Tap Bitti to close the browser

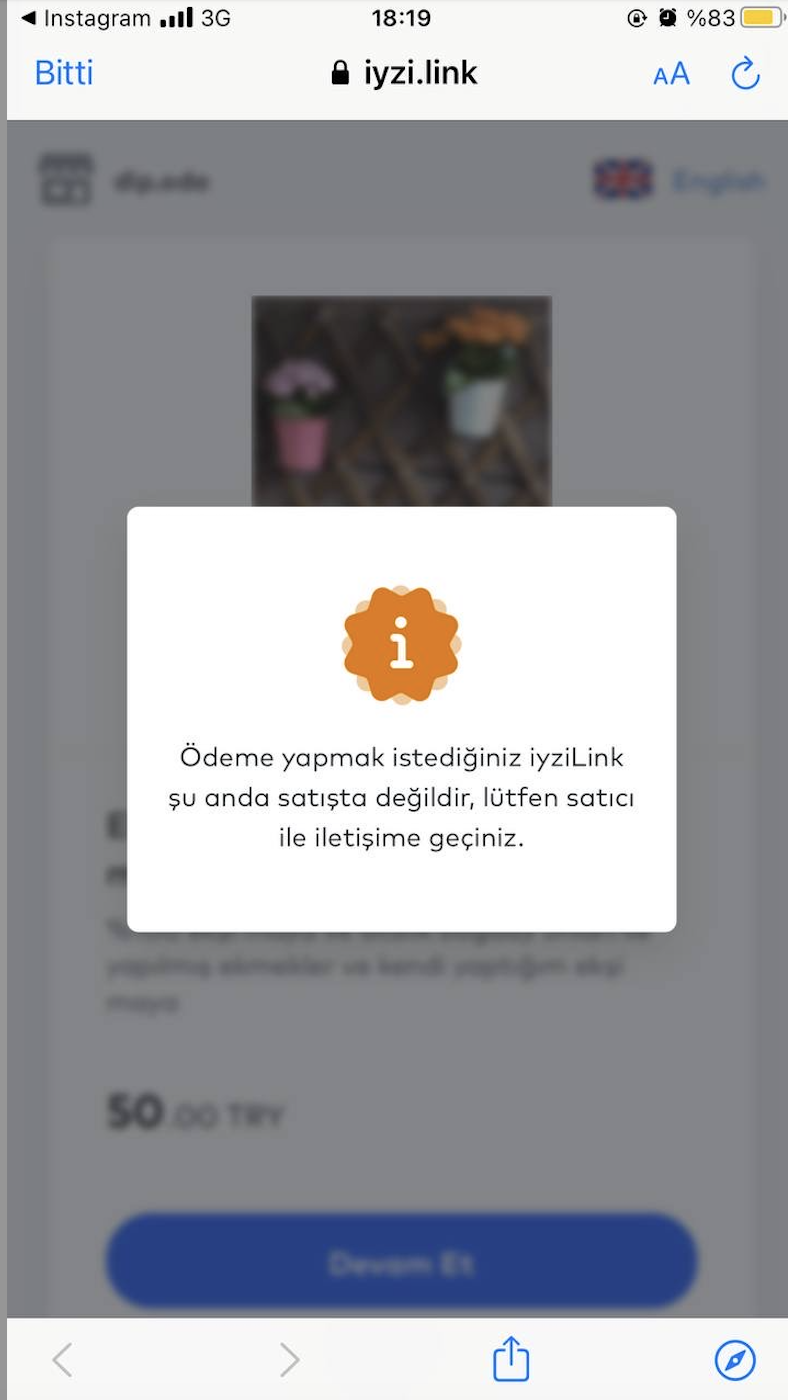[64, 73]
